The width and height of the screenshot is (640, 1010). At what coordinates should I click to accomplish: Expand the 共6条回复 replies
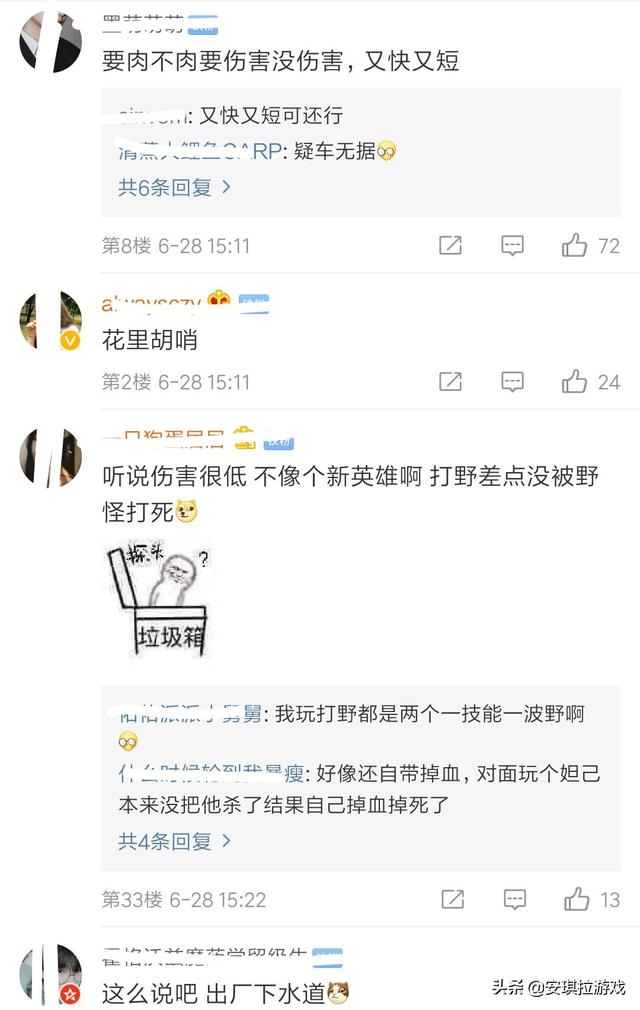pyautogui.click(x=175, y=187)
